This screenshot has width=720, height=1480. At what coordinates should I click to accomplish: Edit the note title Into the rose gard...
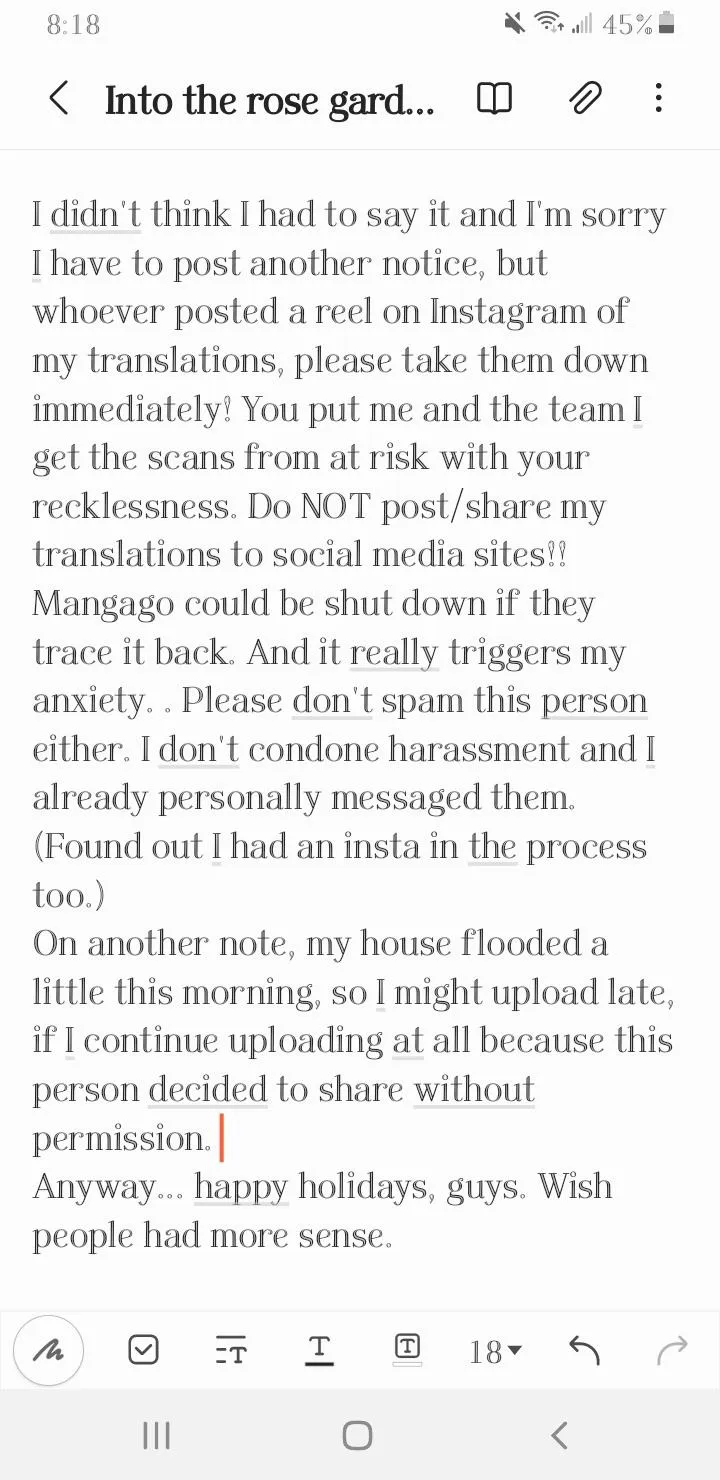tap(269, 100)
